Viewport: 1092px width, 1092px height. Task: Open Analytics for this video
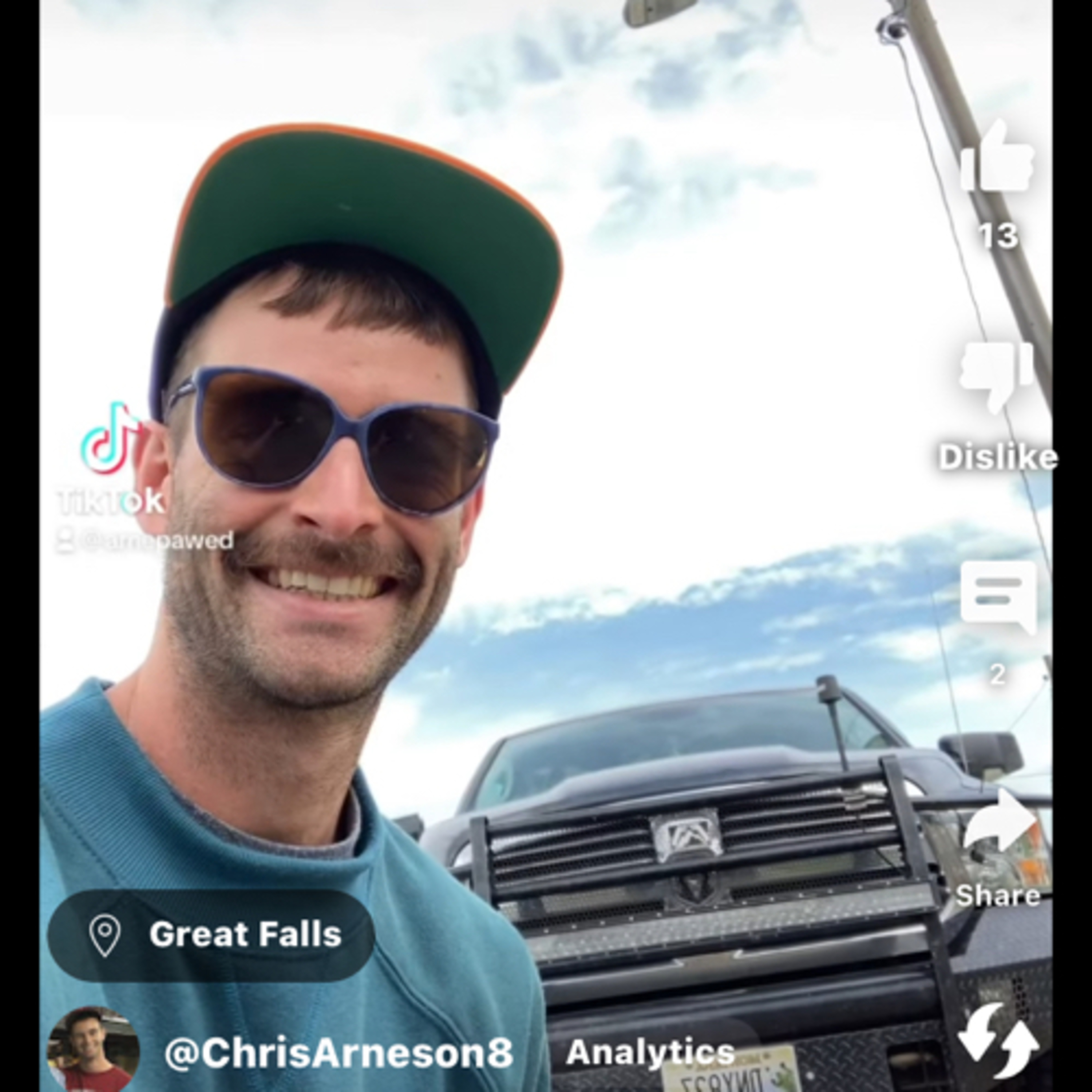click(650, 1052)
